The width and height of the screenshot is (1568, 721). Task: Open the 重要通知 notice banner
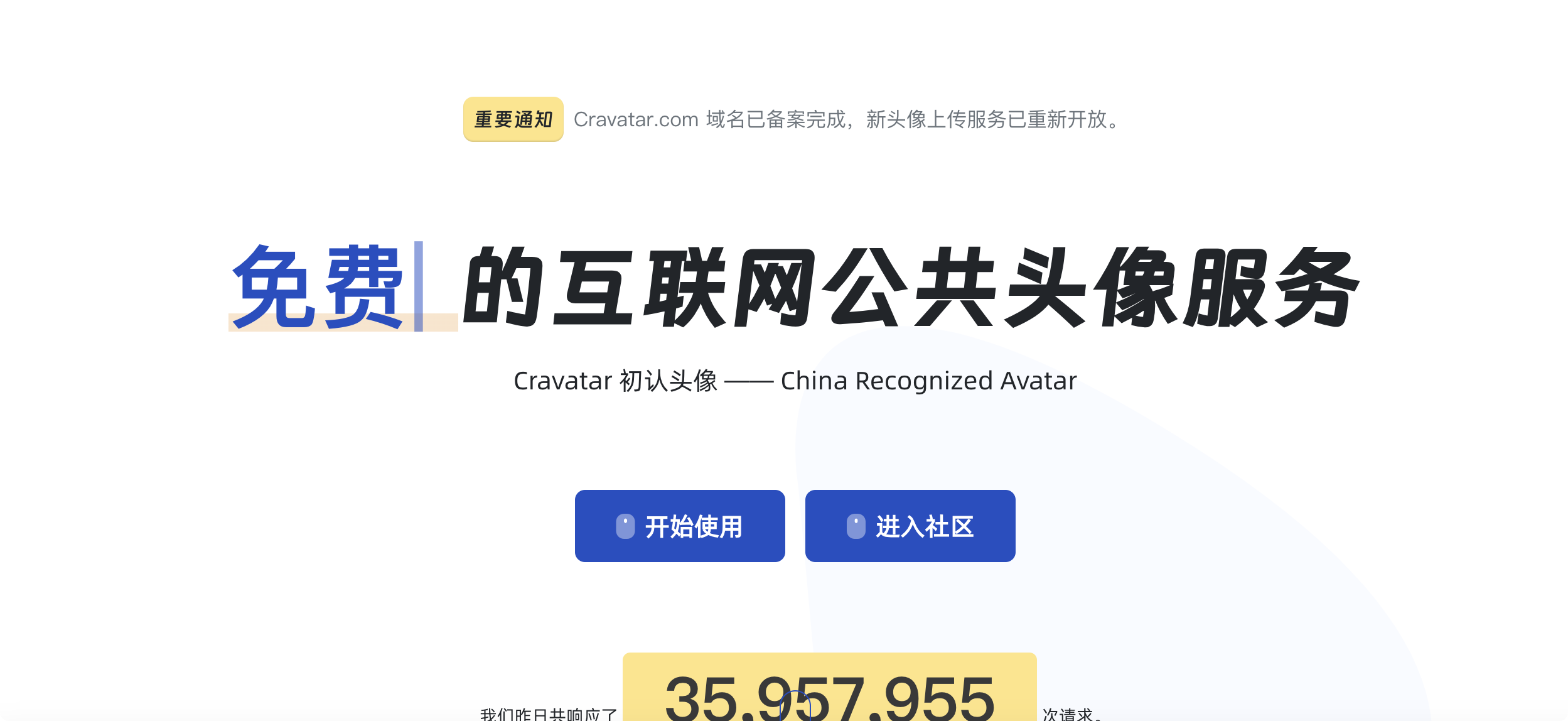(513, 119)
